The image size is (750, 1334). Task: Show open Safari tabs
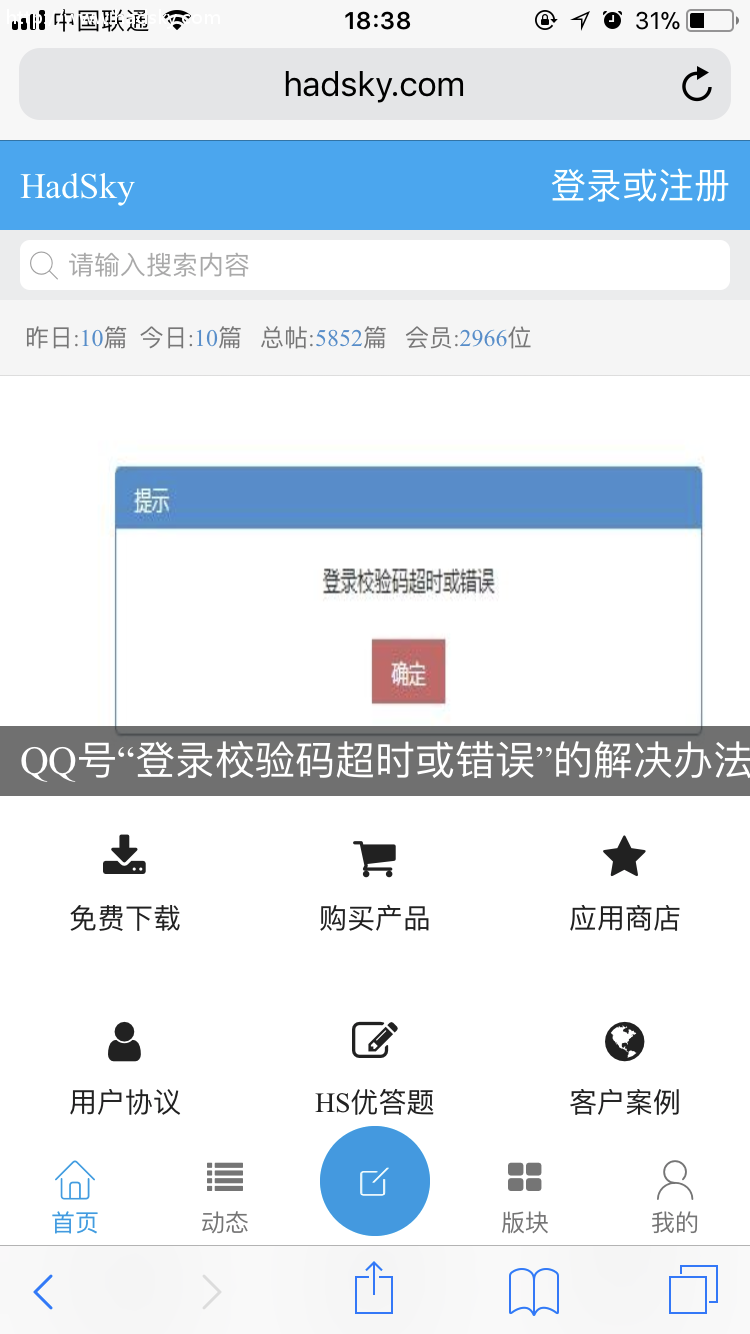click(693, 1290)
